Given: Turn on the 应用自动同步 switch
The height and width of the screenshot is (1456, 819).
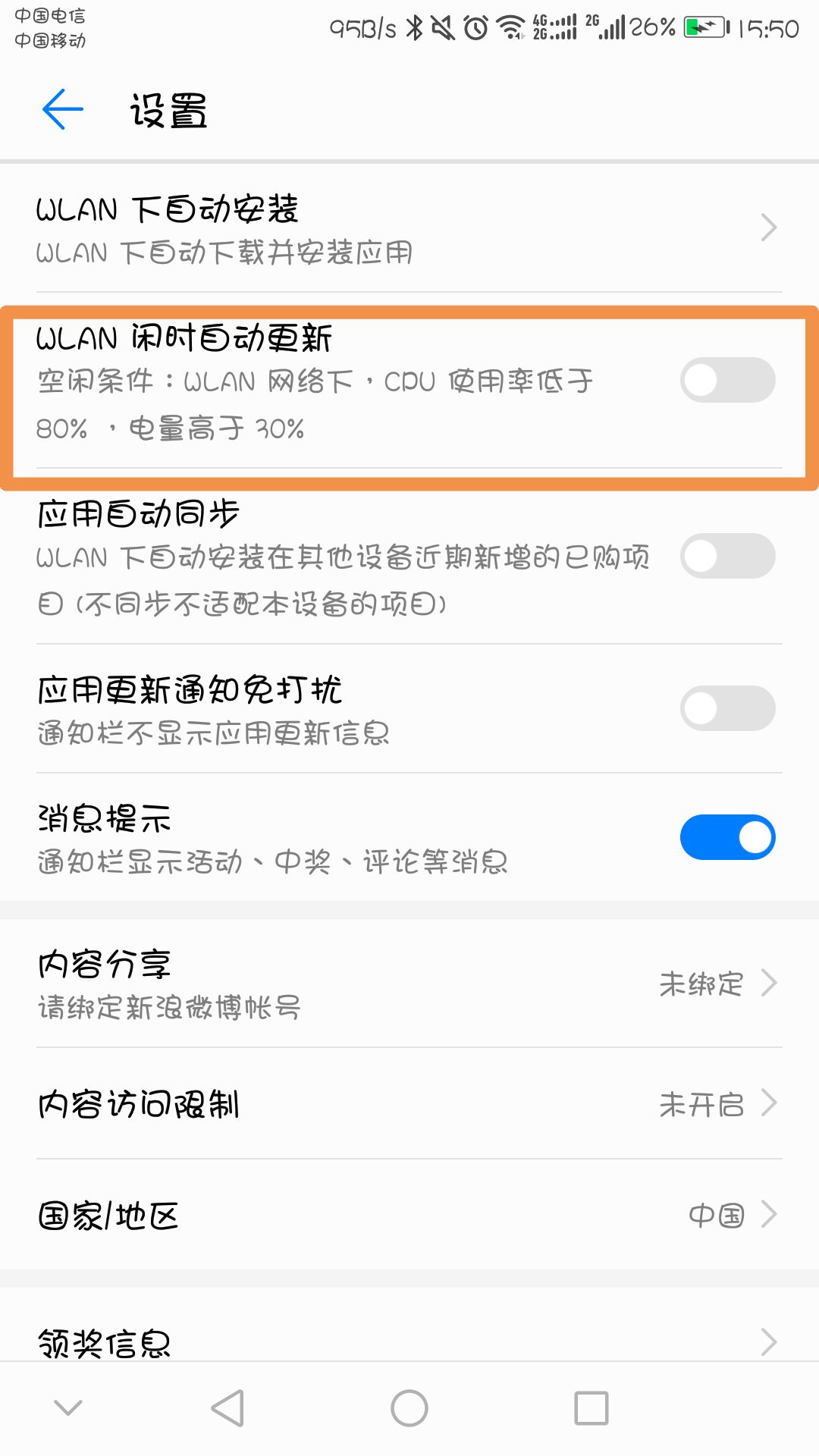Looking at the screenshot, I should click(727, 556).
